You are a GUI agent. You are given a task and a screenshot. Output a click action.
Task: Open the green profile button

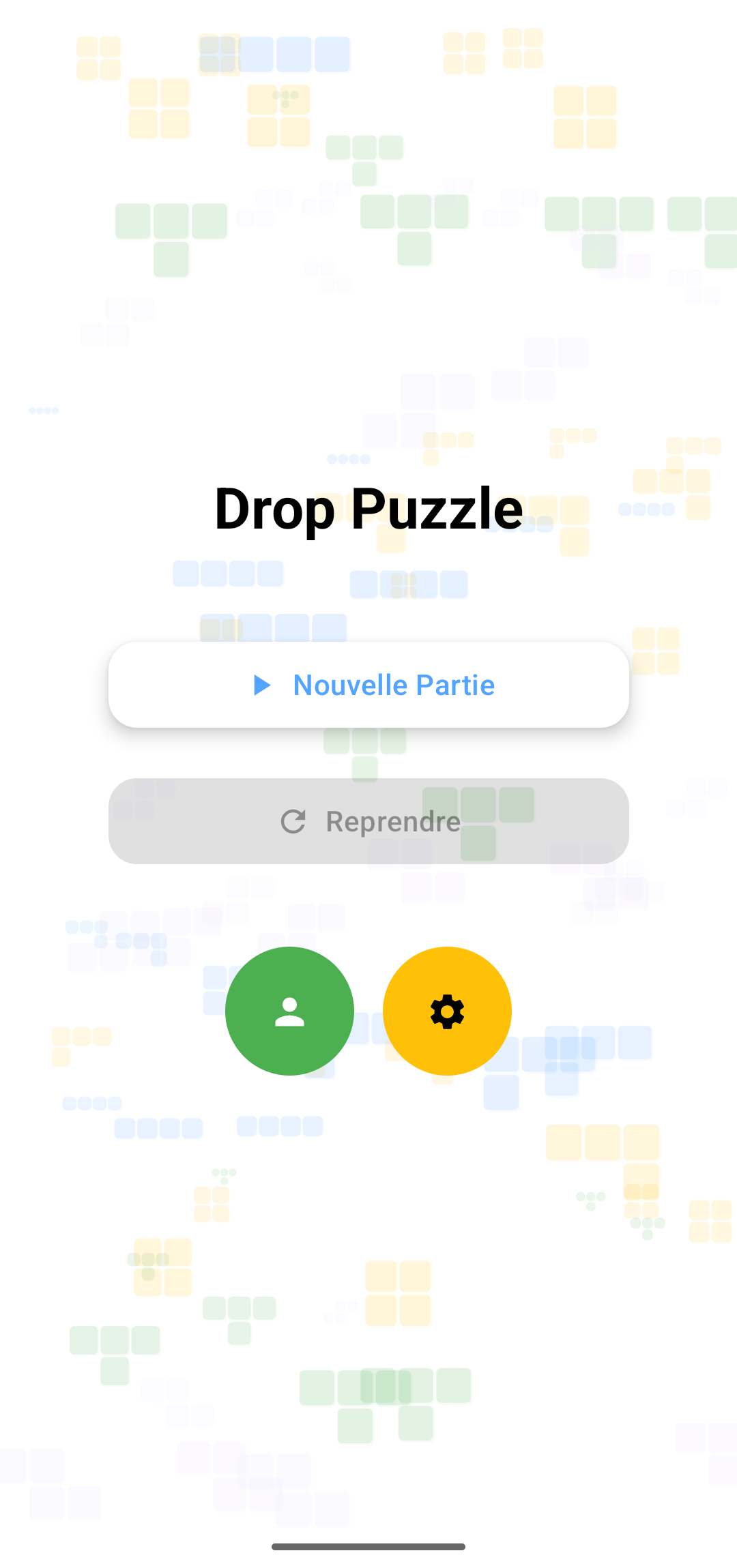point(289,1011)
